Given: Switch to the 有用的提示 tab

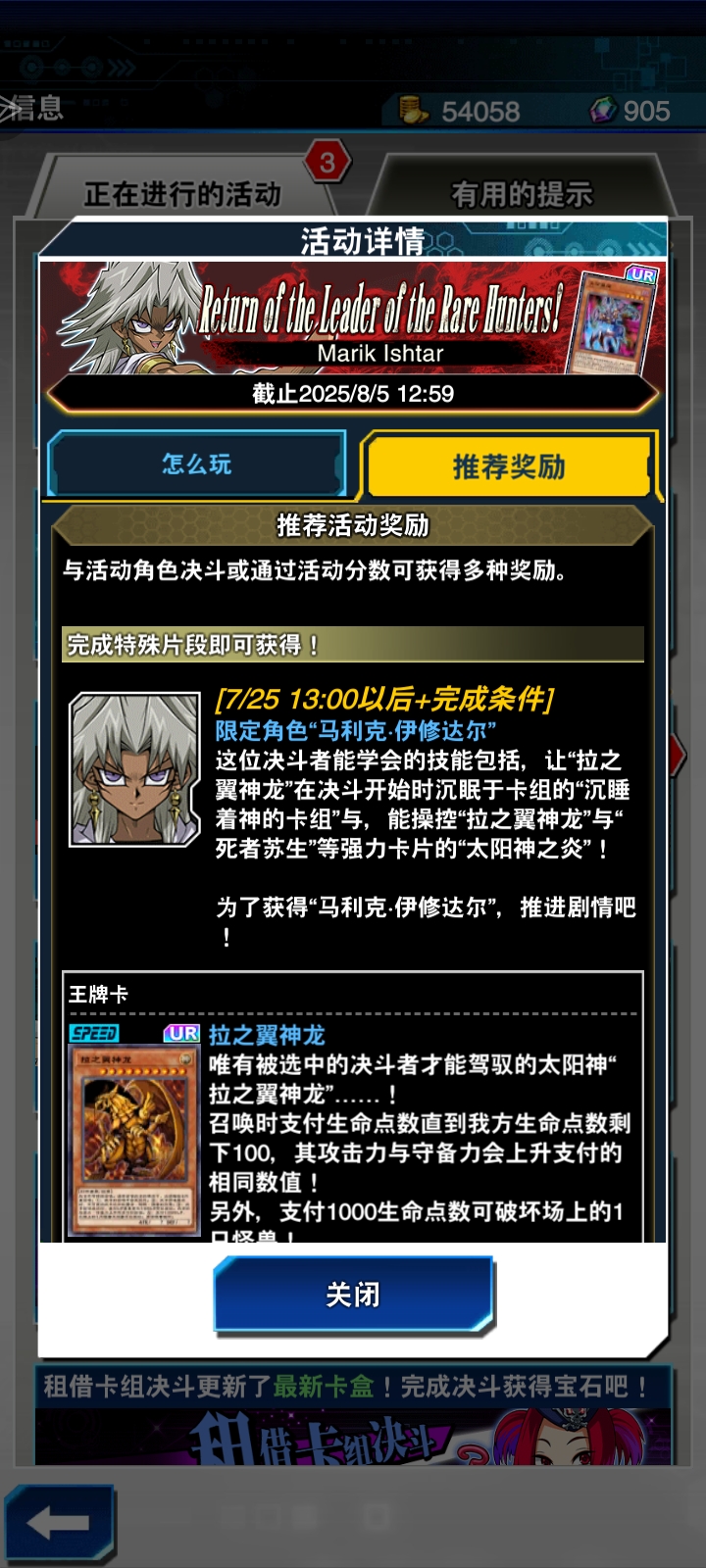Looking at the screenshot, I should coord(522,194).
